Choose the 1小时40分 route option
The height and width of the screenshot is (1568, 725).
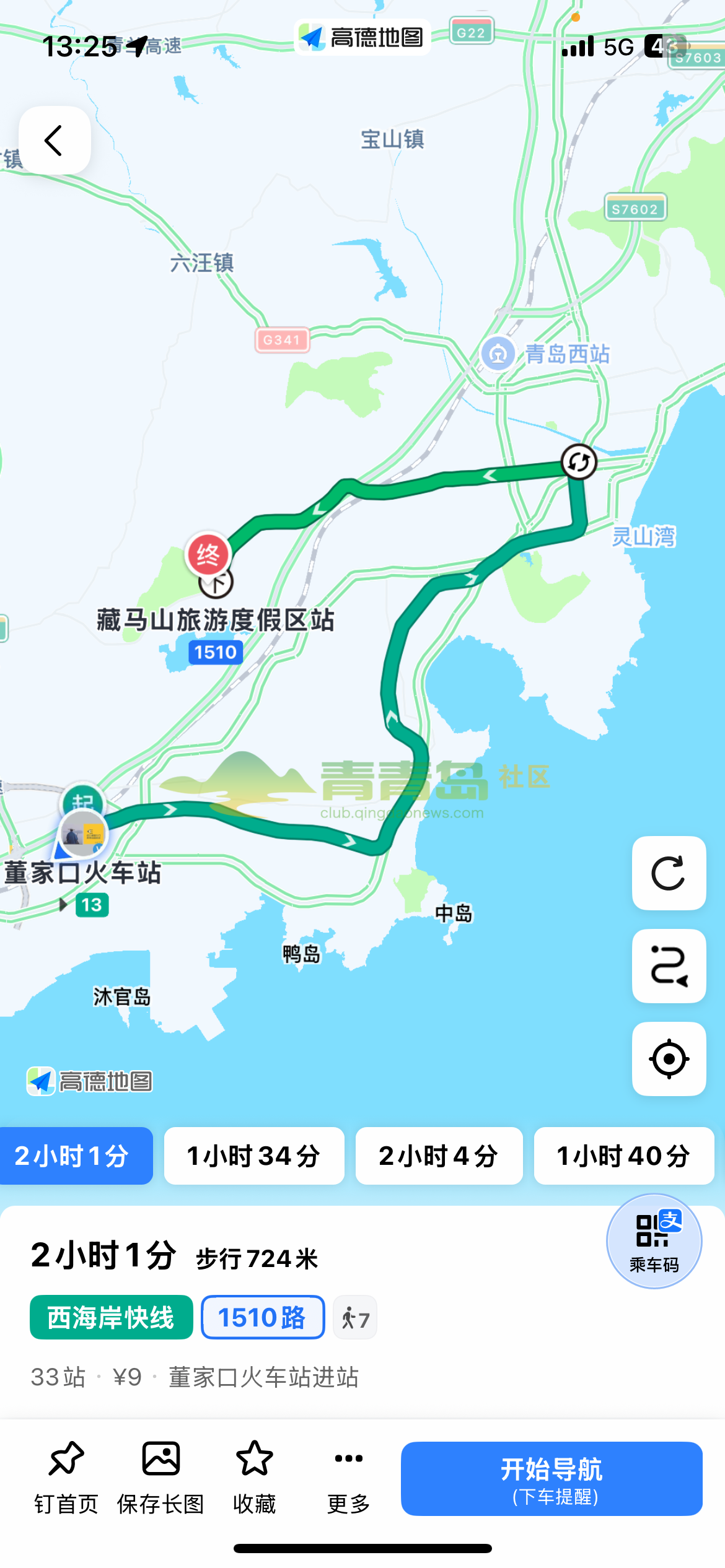tap(624, 1156)
